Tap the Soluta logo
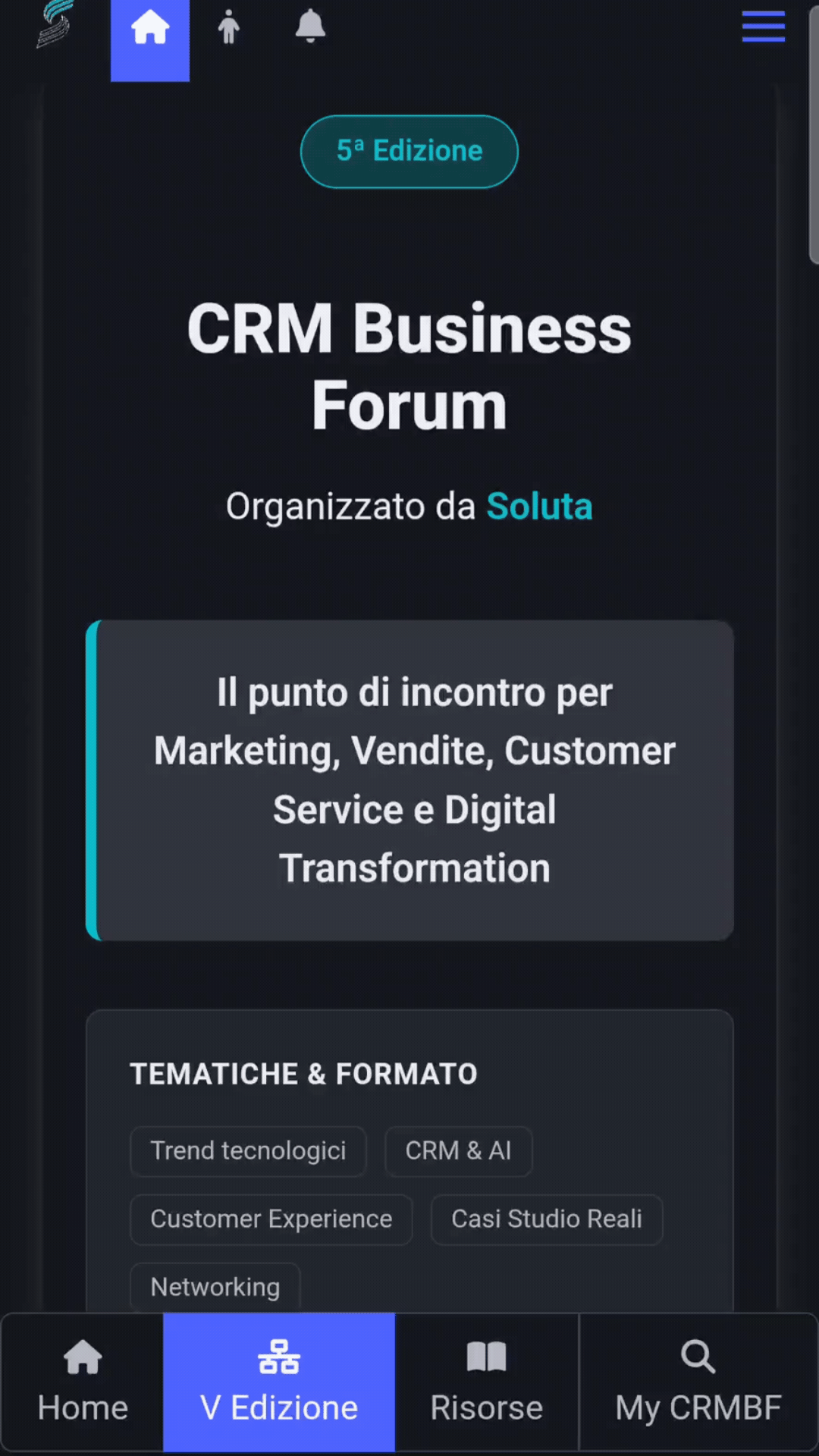The width and height of the screenshot is (819, 1456). [x=55, y=24]
